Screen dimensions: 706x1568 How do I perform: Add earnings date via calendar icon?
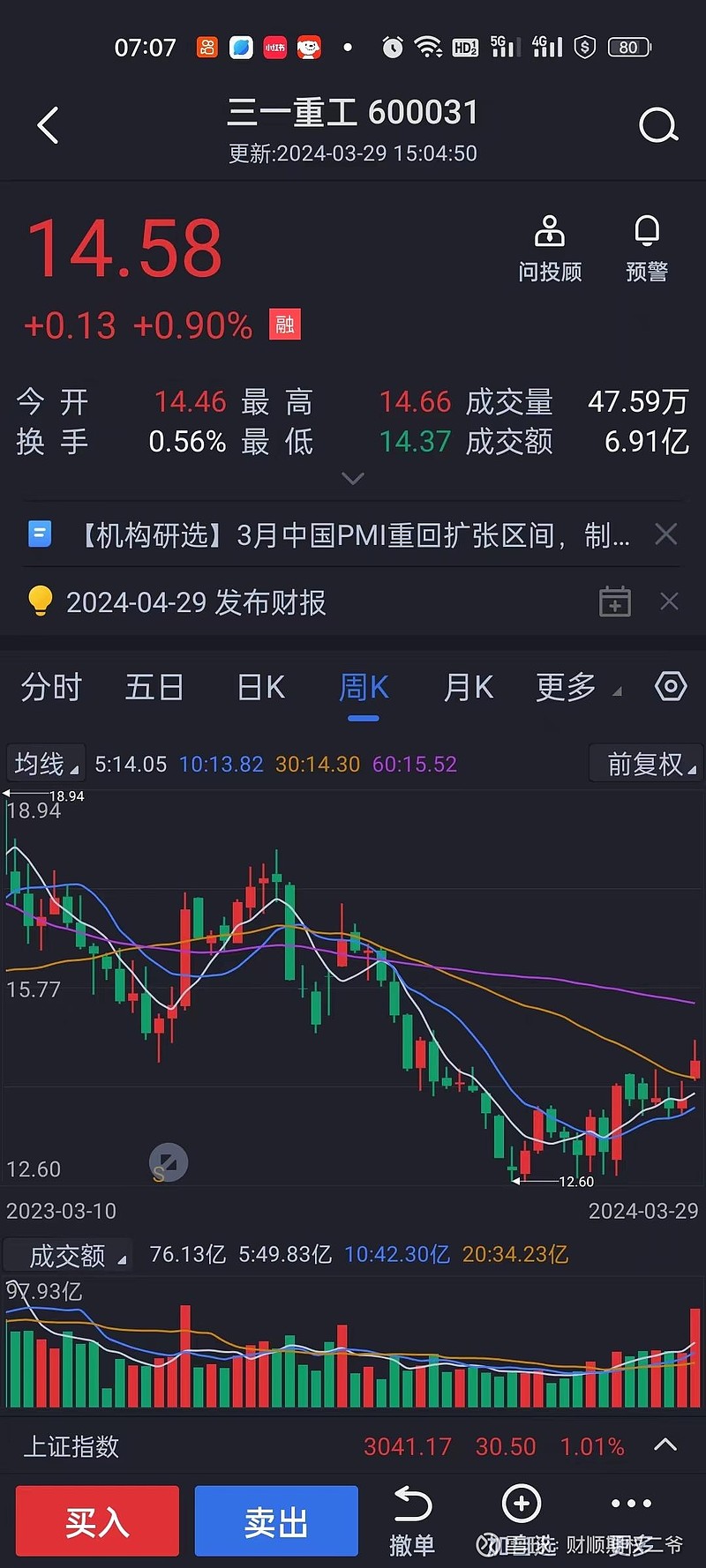pyautogui.click(x=614, y=601)
